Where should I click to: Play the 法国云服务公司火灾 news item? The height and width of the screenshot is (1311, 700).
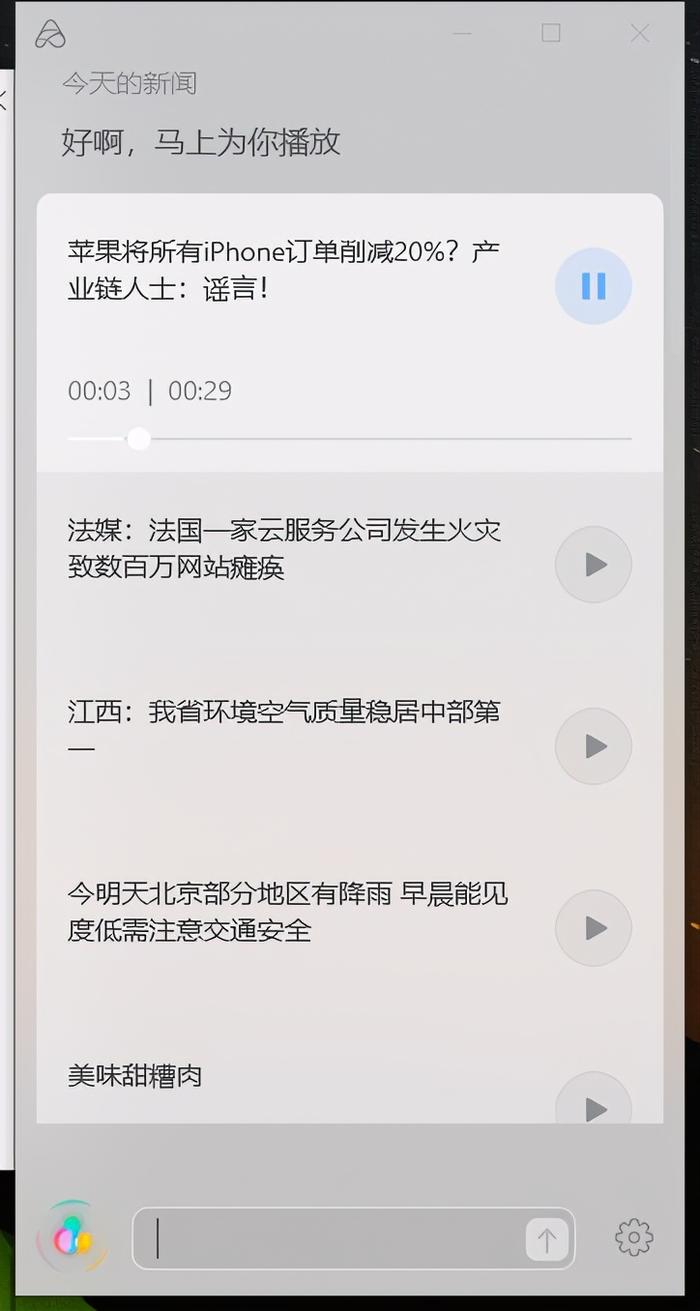click(593, 565)
